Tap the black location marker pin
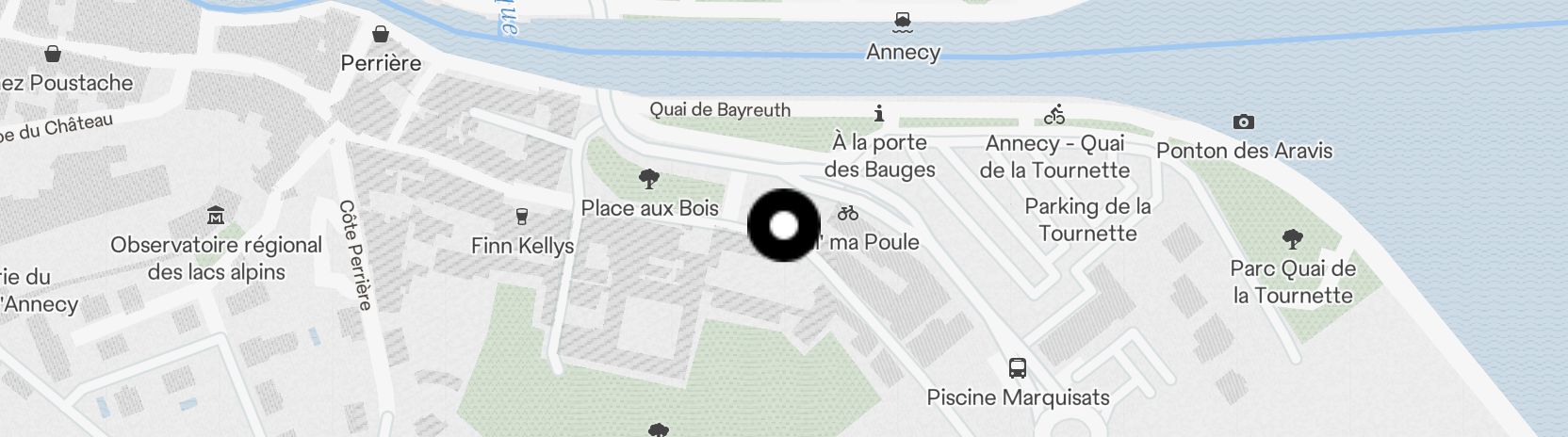Screen dimensions: 1568x437 (784, 226)
